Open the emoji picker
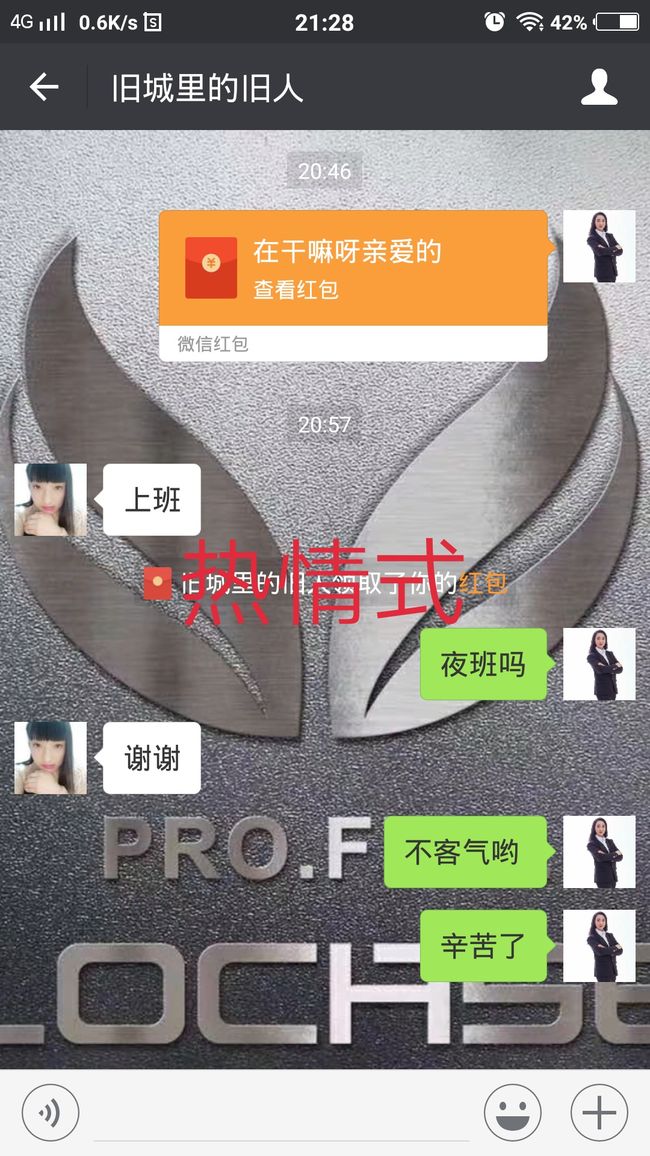 click(x=512, y=1113)
